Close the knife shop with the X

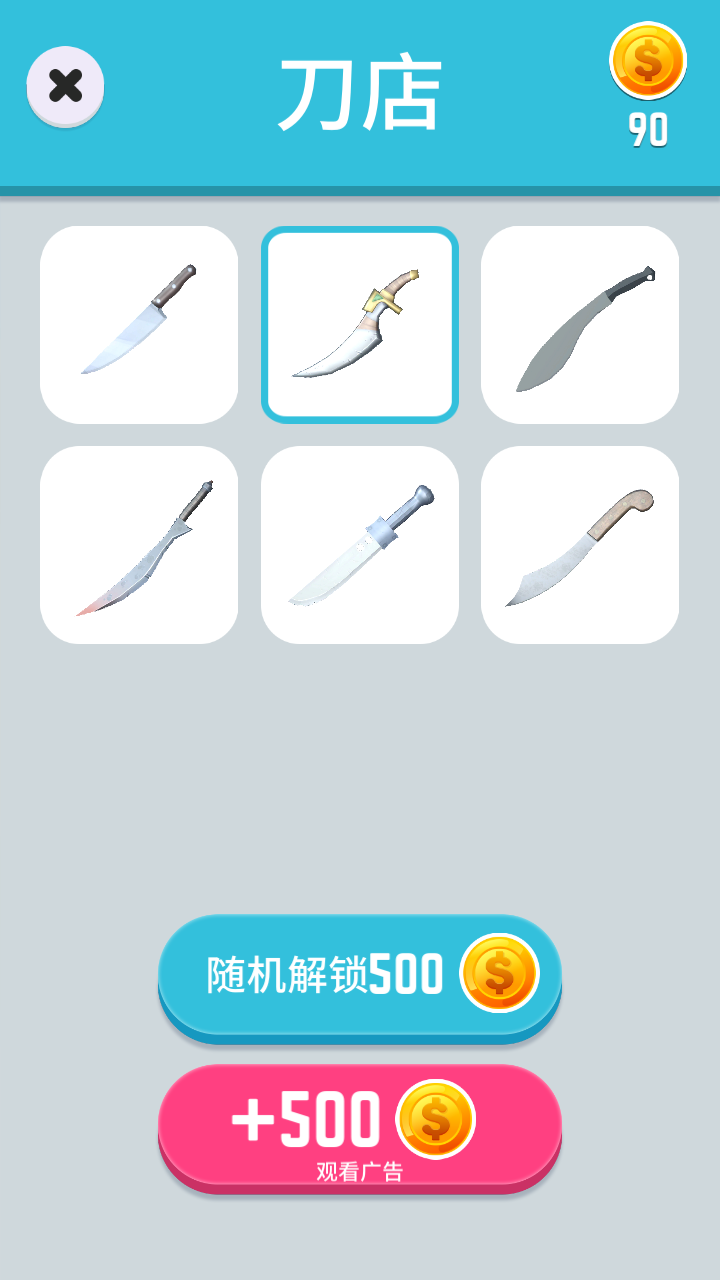click(x=64, y=85)
